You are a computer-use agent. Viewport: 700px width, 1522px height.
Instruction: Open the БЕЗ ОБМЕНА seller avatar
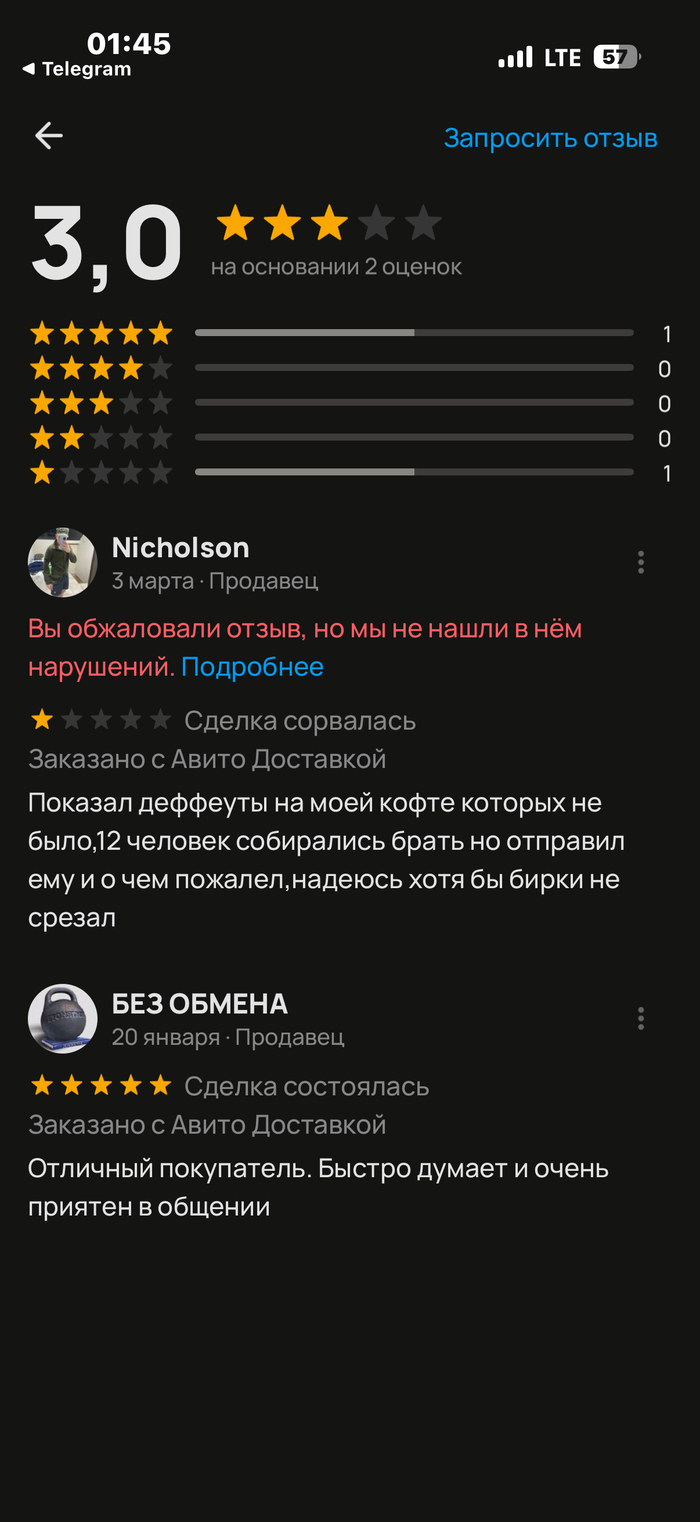(62, 1019)
